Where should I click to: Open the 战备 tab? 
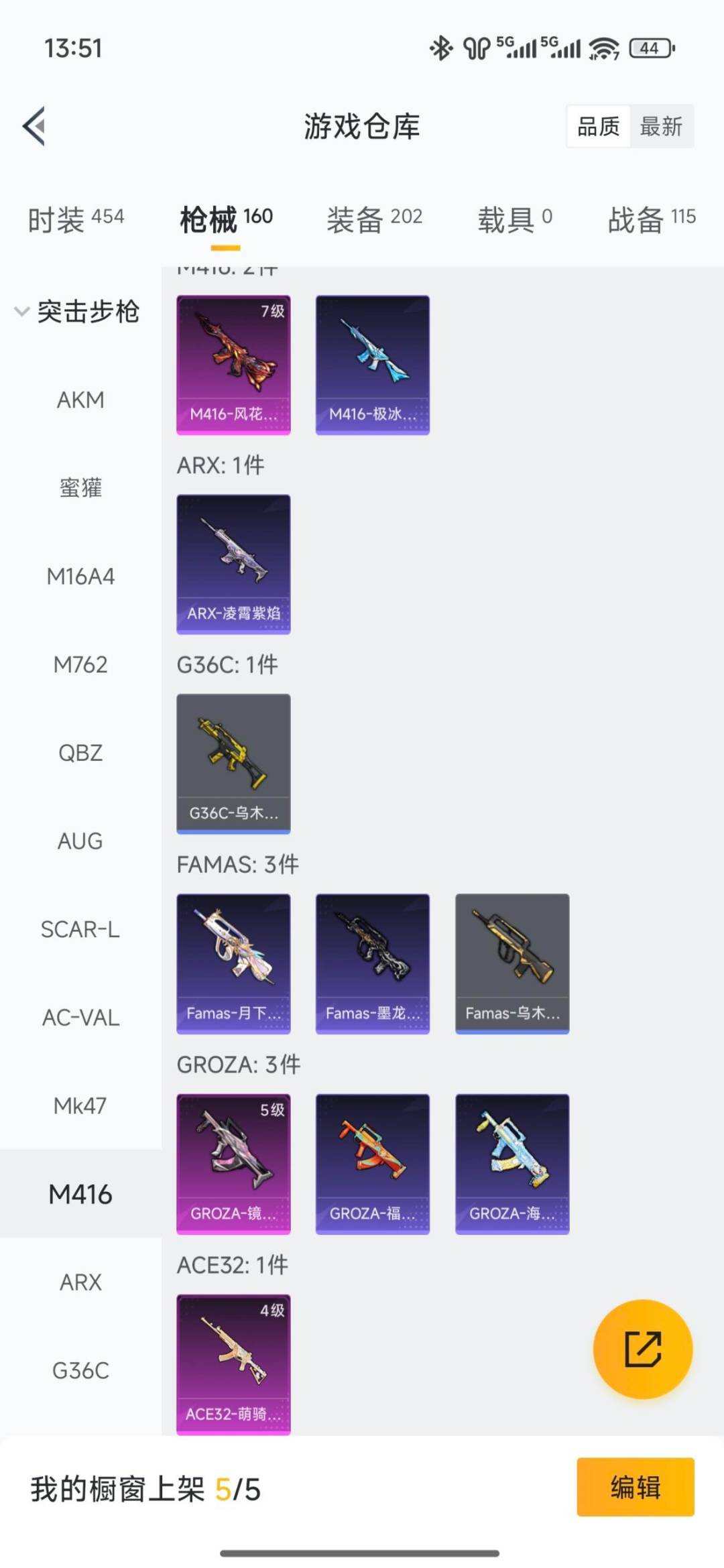pos(651,219)
